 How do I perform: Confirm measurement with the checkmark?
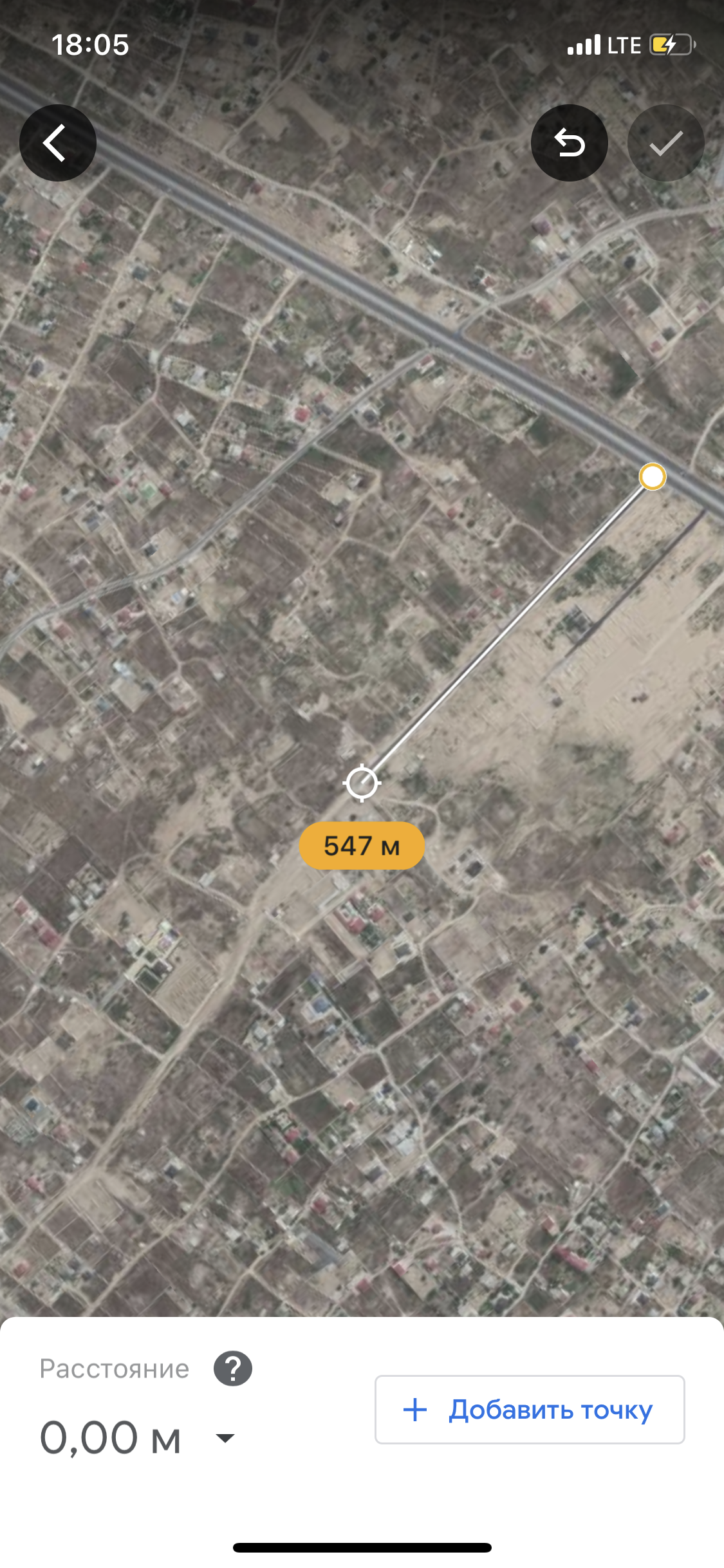[x=666, y=143]
